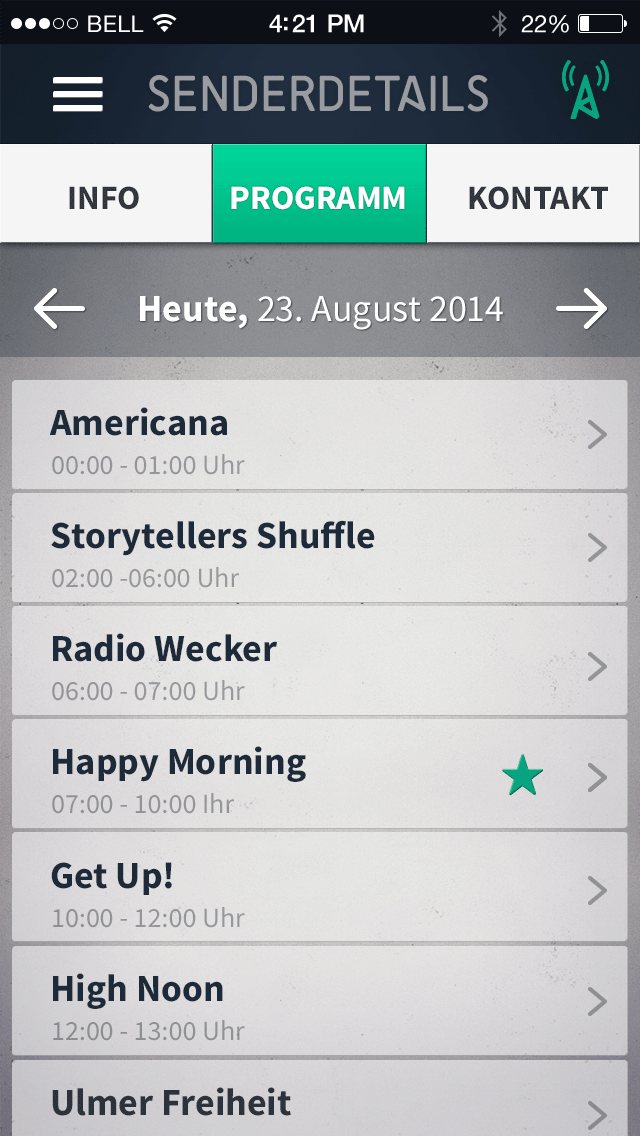The width and height of the screenshot is (640, 1136).
Task: Go to the next day
Action: pyautogui.click(x=582, y=309)
